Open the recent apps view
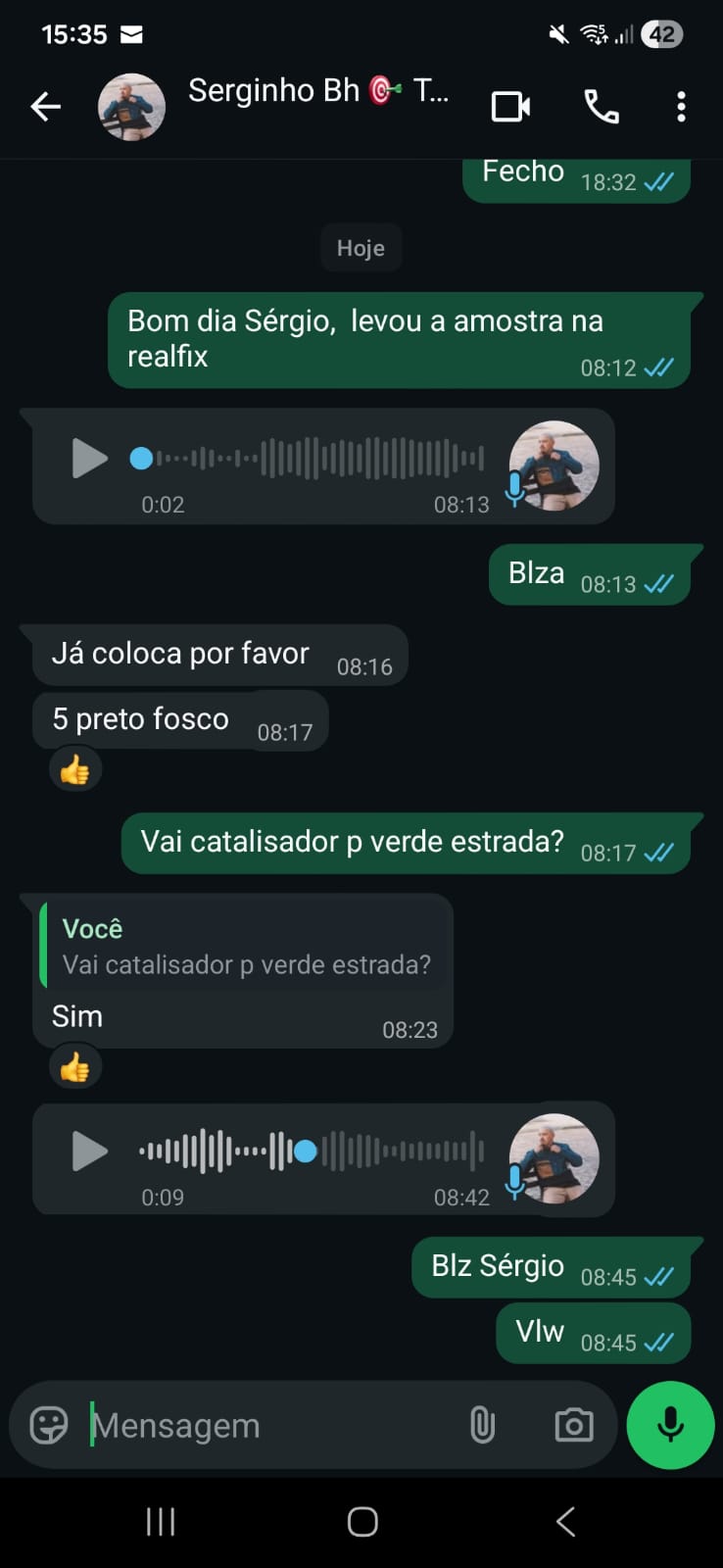 161,1521
